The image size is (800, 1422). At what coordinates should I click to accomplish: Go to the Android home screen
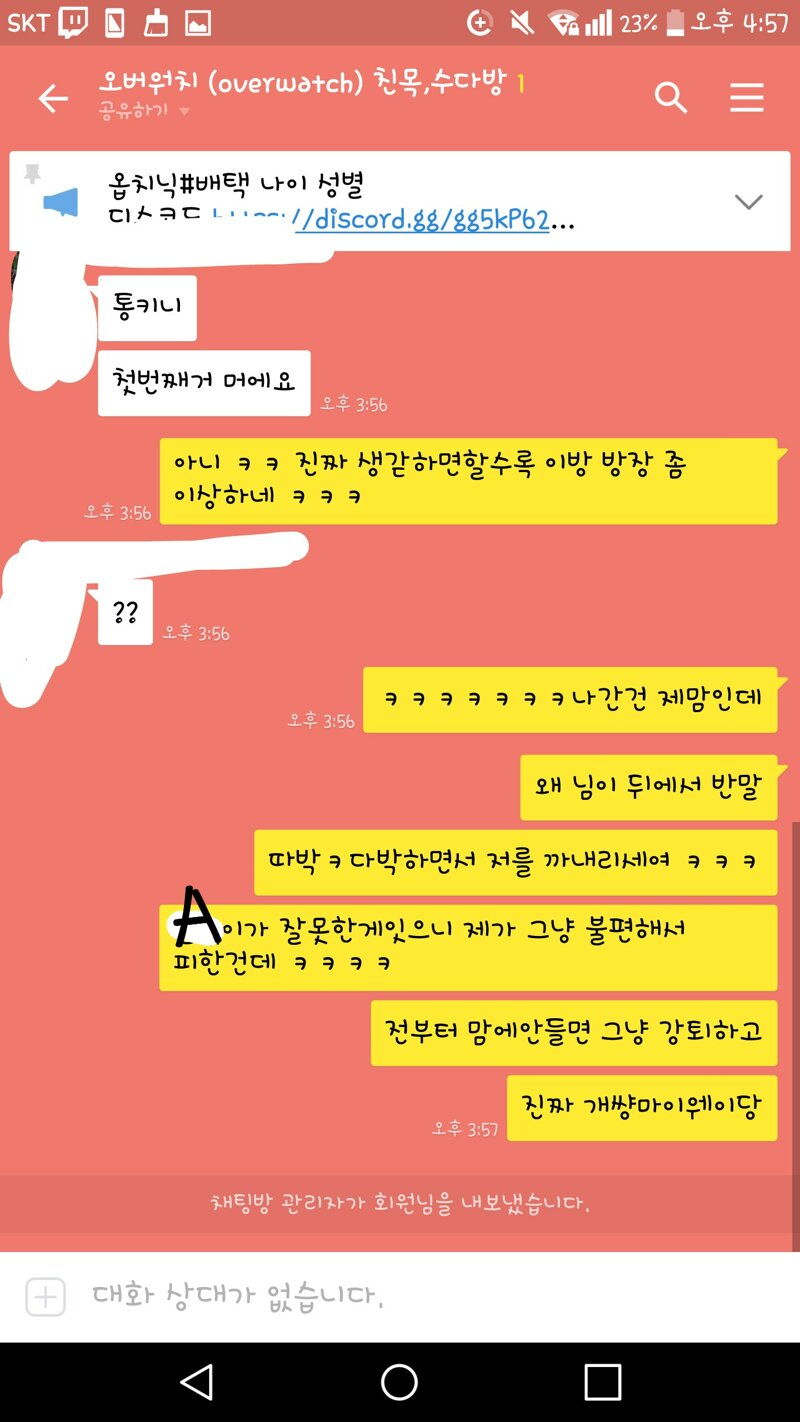399,1382
